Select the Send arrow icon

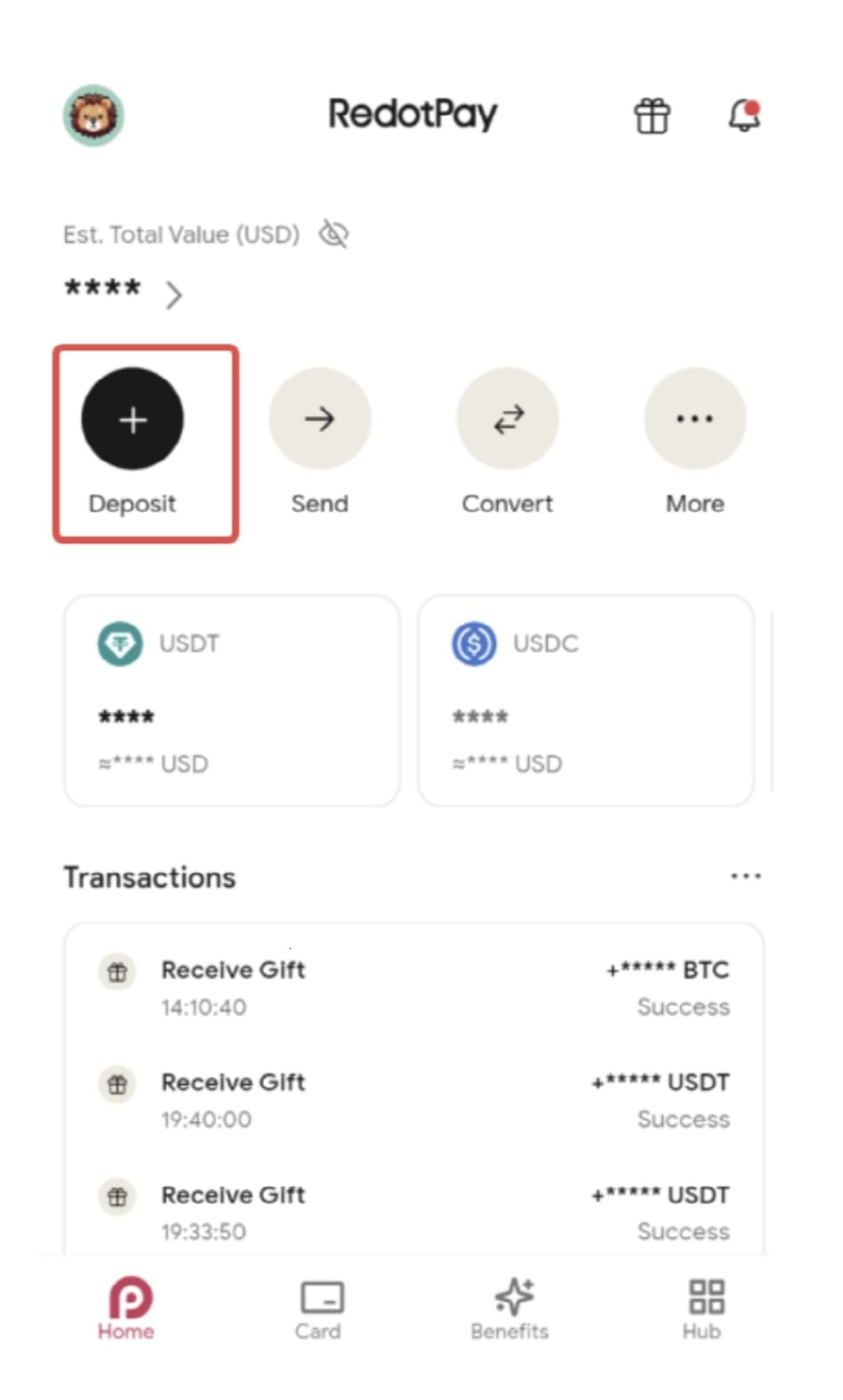click(320, 419)
